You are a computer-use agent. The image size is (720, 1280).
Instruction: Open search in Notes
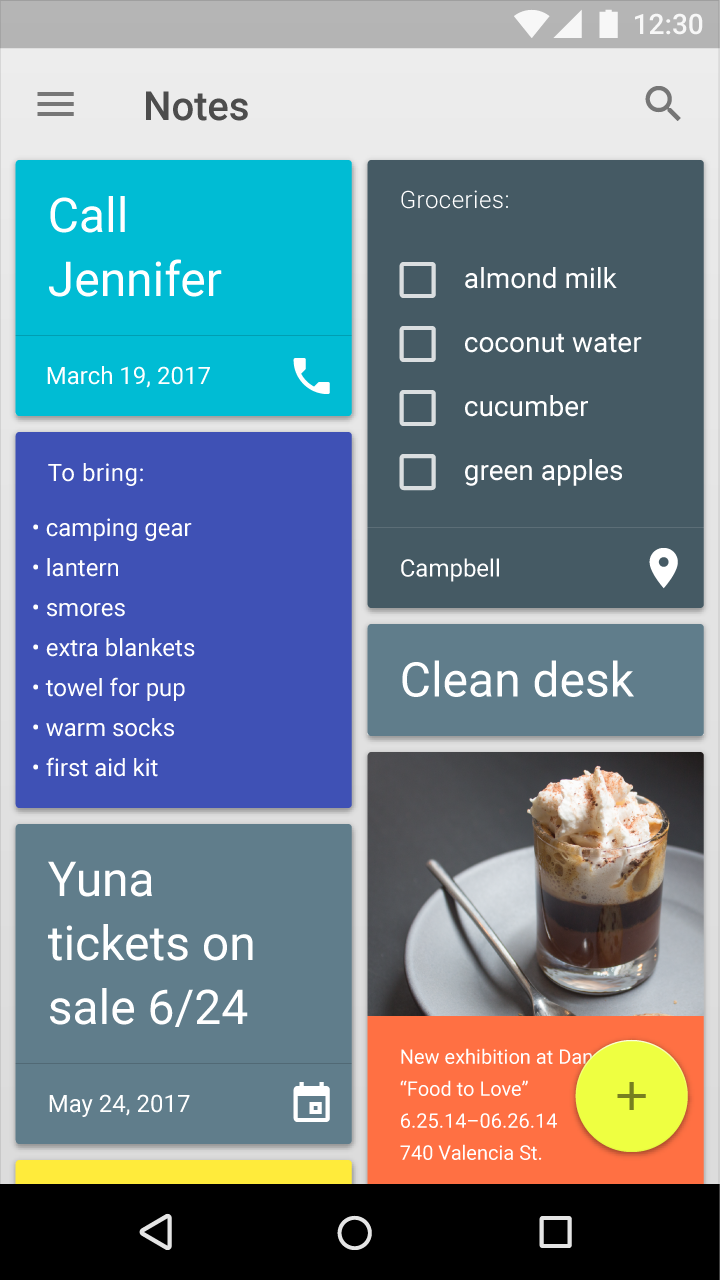pos(662,104)
